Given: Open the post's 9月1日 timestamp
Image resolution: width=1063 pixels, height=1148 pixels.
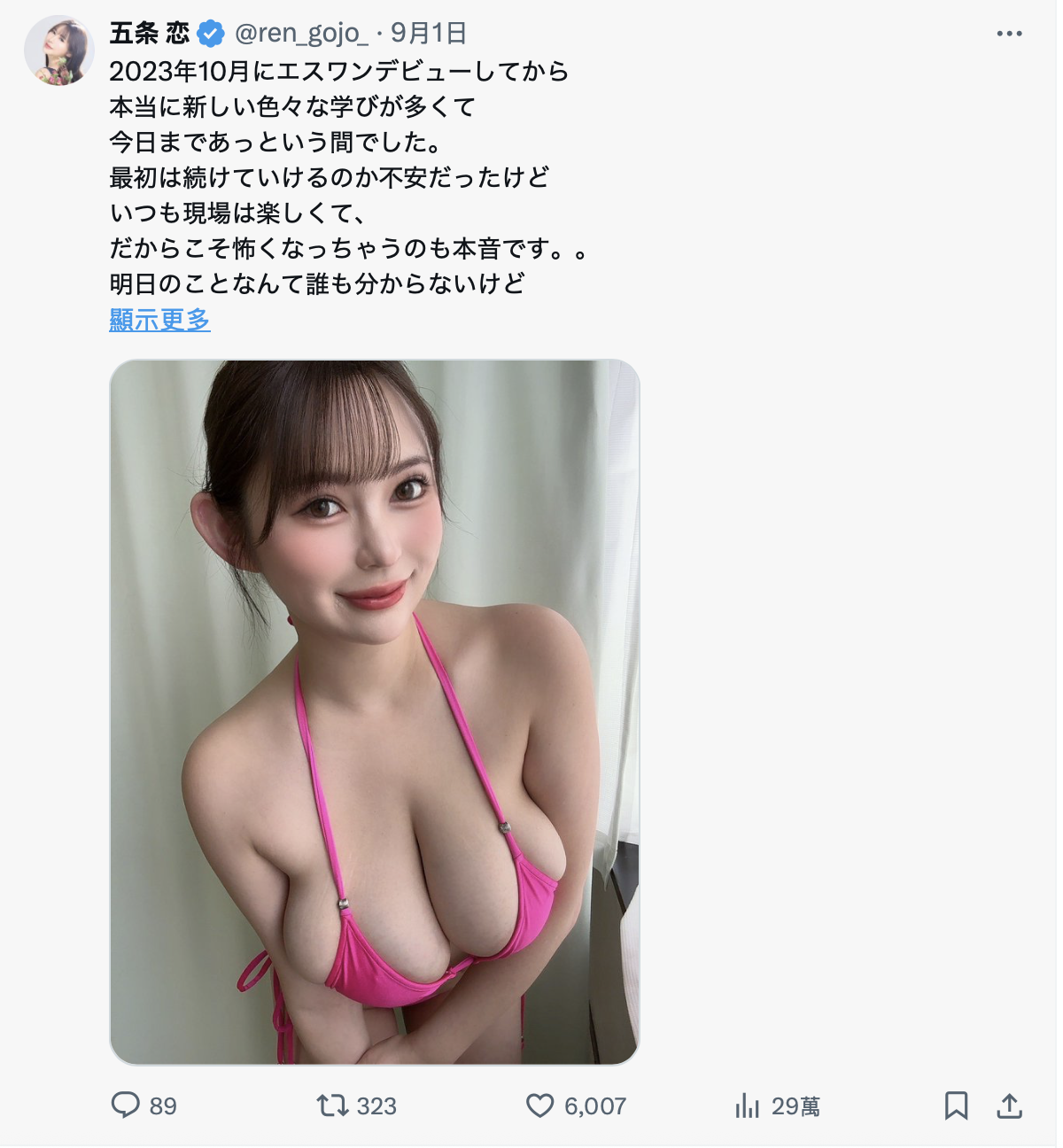Looking at the screenshot, I should click(429, 34).
